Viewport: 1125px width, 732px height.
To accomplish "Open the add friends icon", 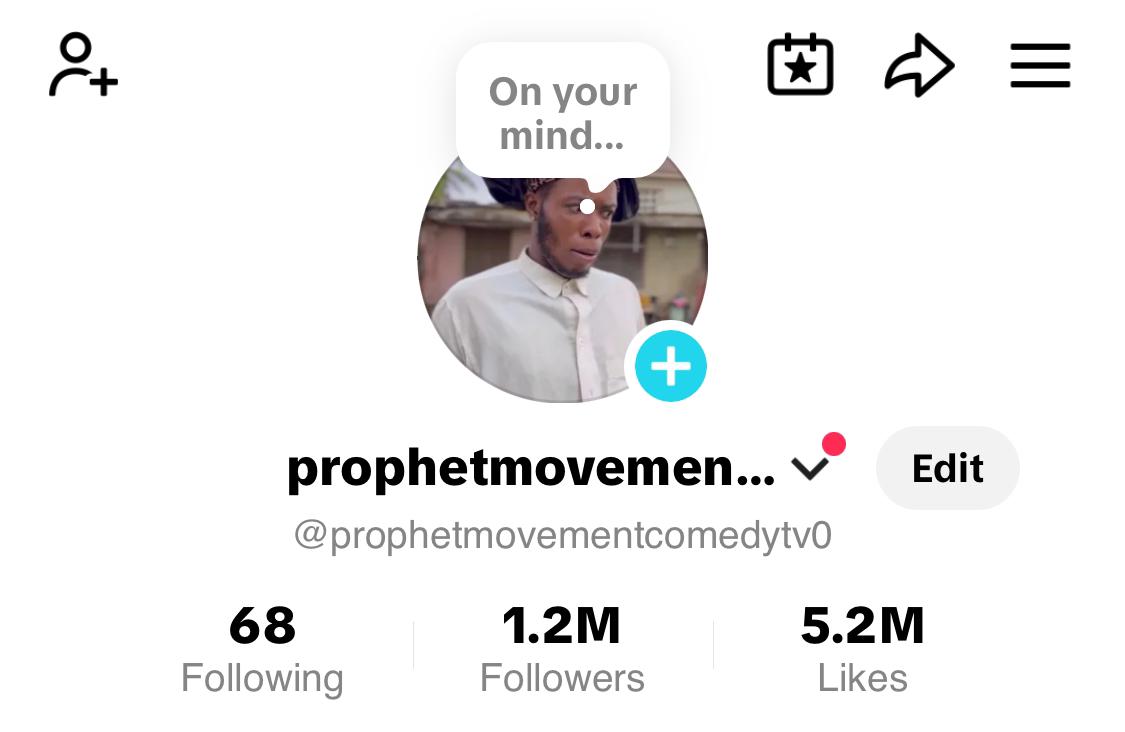I will click(x=83, y=66).
